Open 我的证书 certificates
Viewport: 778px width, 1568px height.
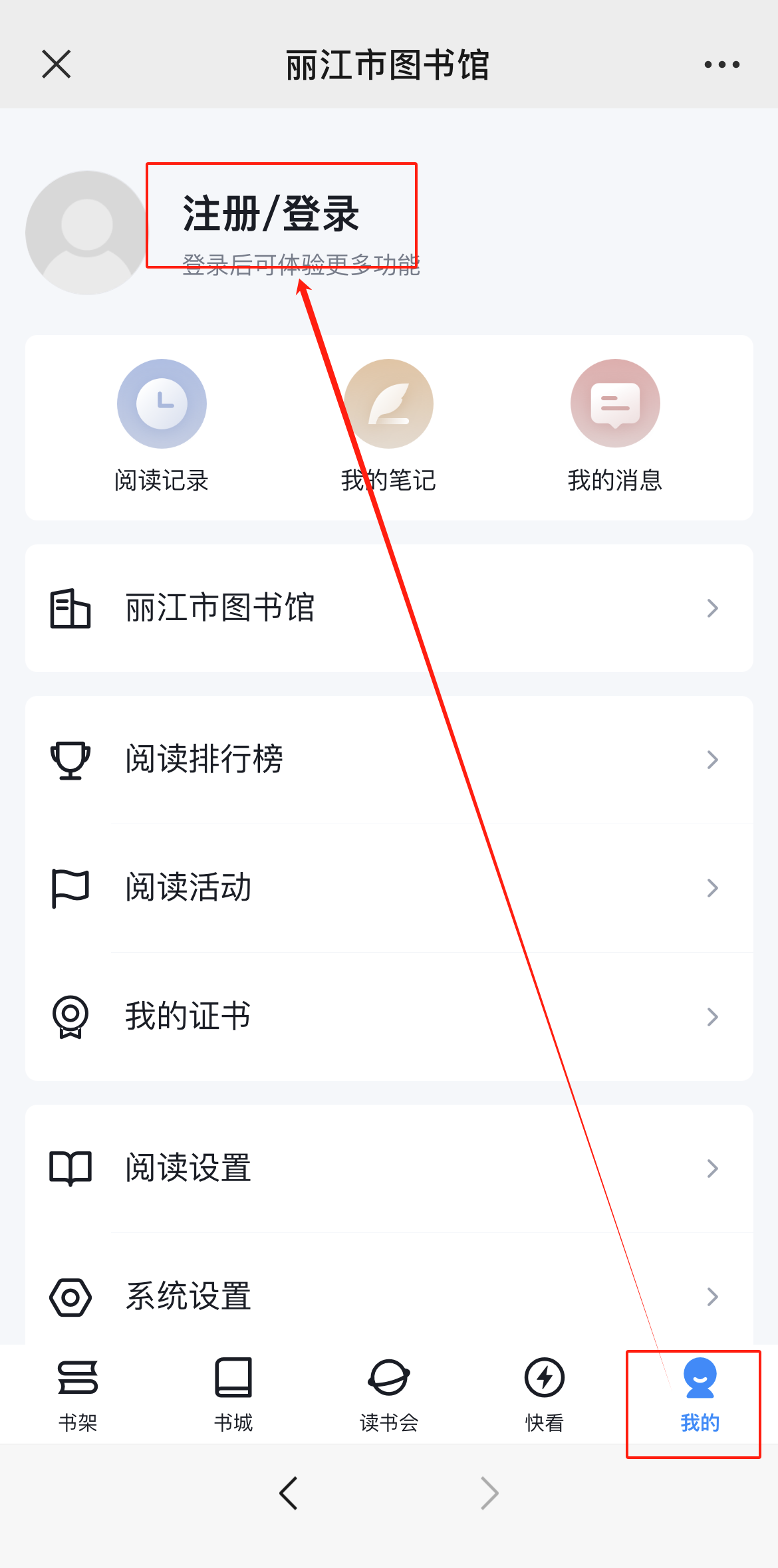coord(389,1016)
